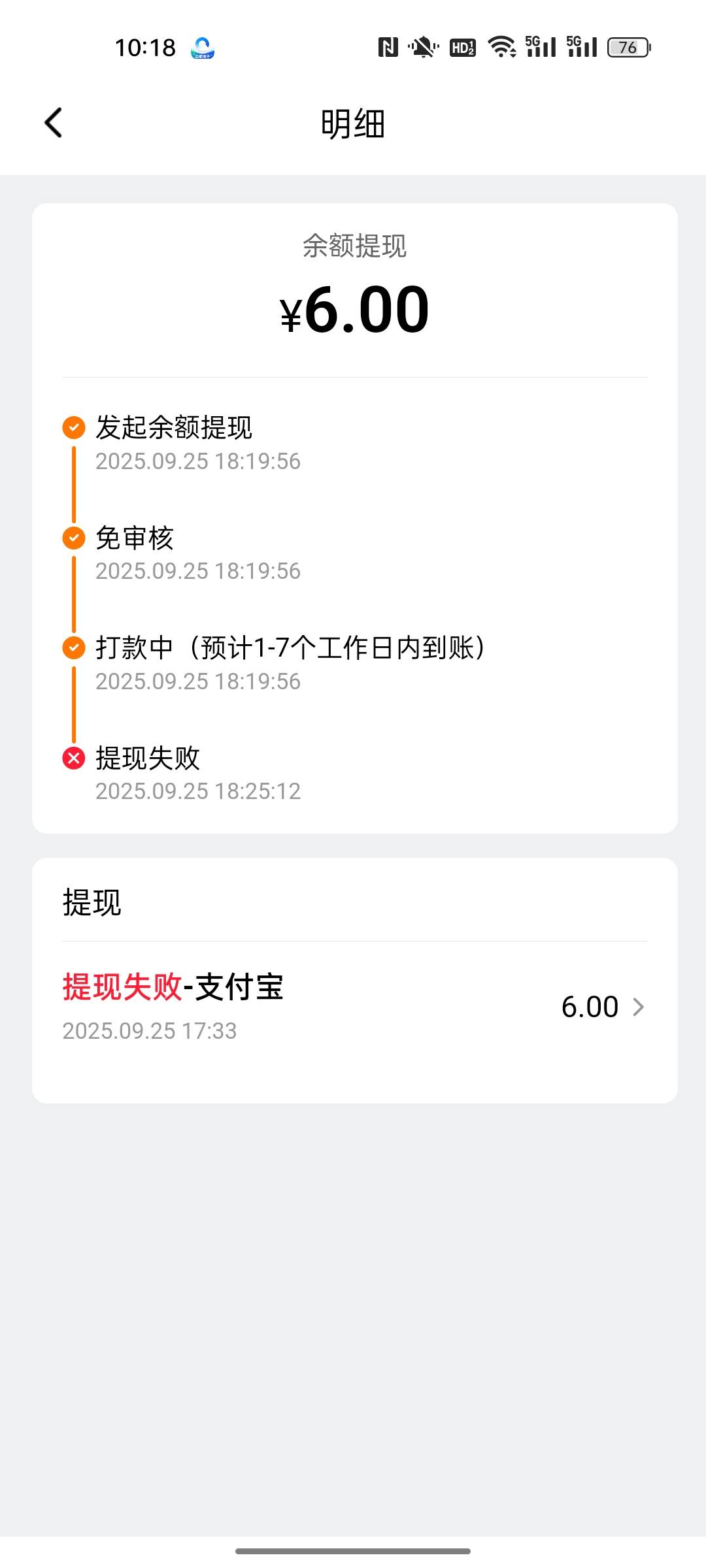This screenshot has height=1568, width=706.
Task: Go back from the 明细 page
Action: (54, 123)
